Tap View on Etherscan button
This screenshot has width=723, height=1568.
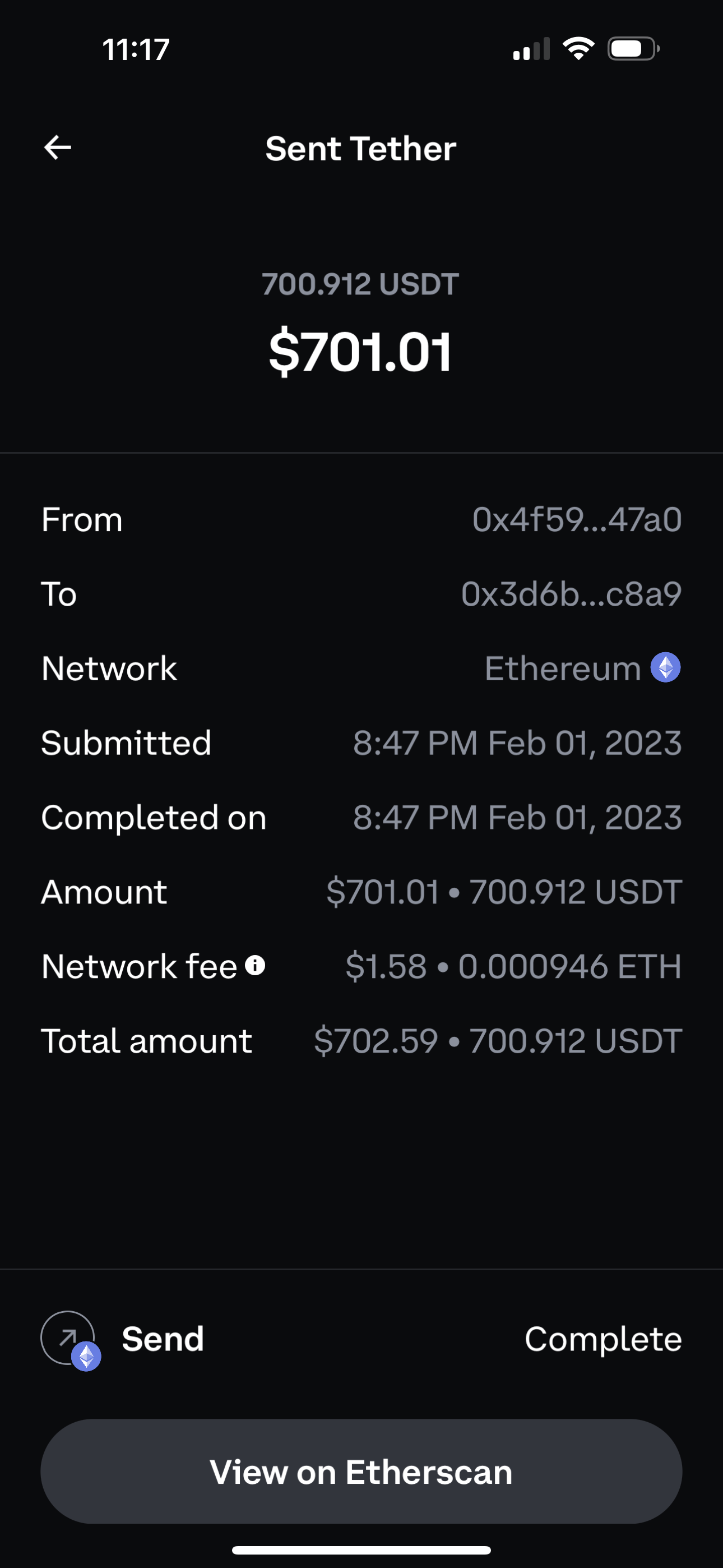(x=361, y=1471)
